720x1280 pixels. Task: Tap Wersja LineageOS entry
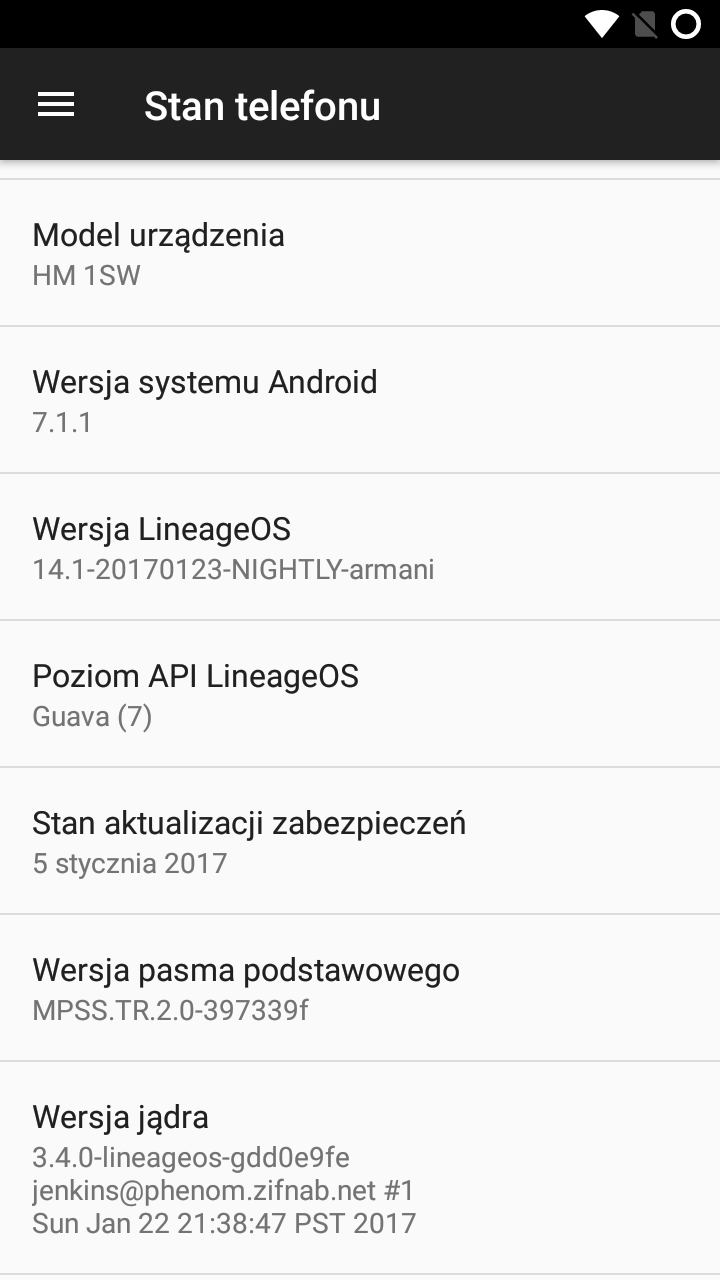[162, 529]
